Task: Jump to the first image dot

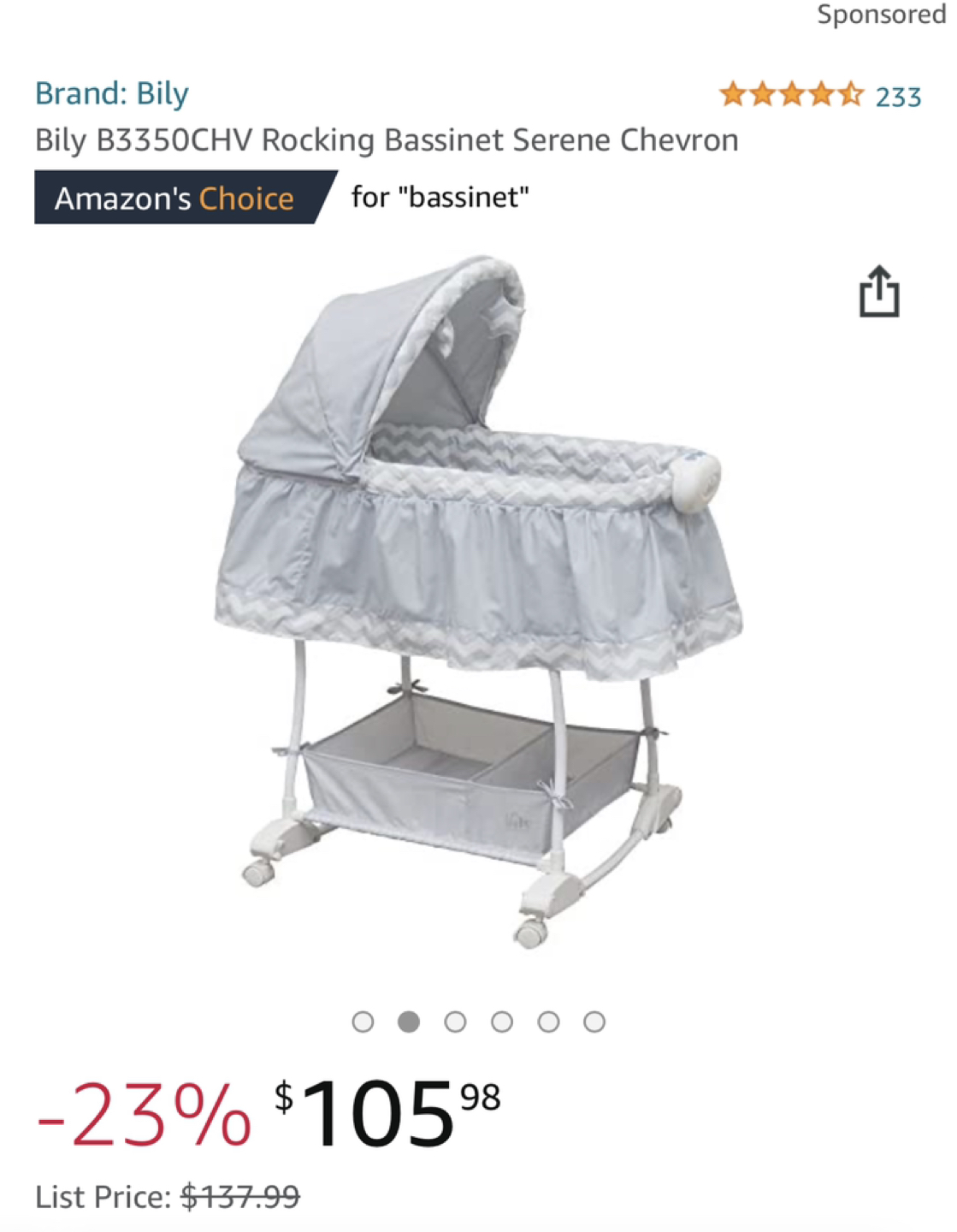Action: point(363,1022)
